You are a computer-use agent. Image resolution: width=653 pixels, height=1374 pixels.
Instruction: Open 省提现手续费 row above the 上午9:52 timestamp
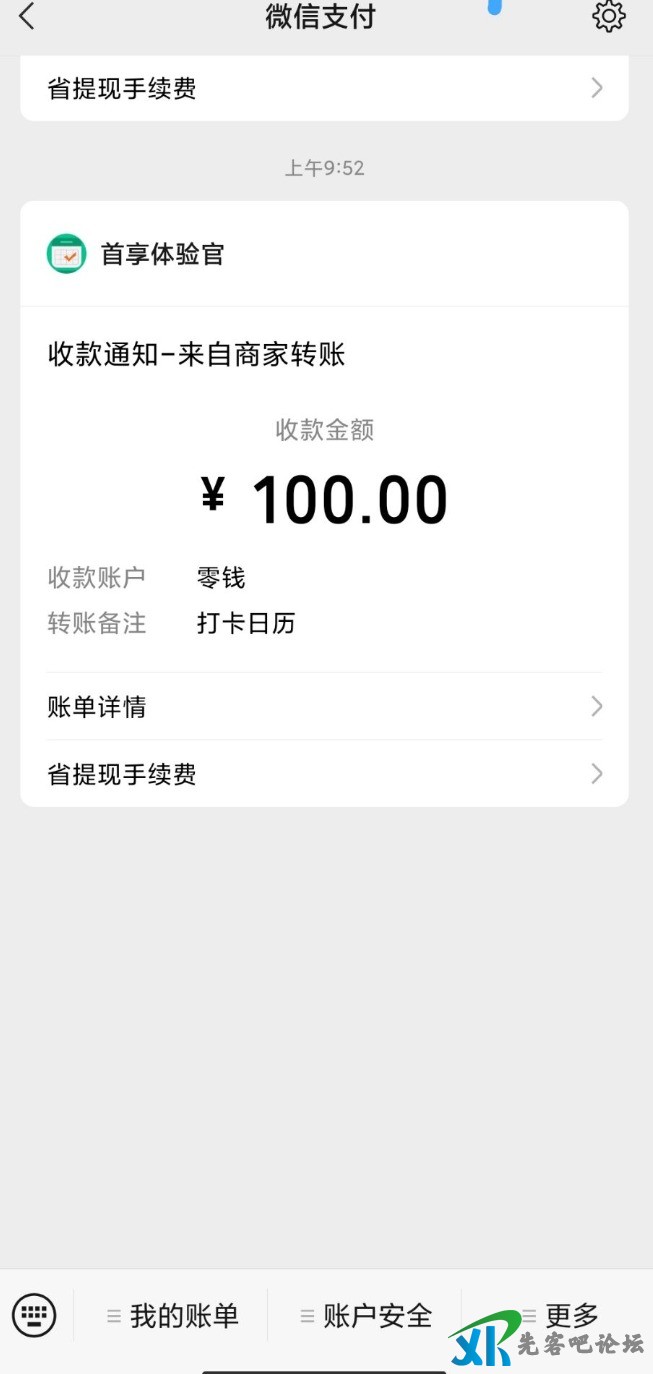[x=324, y=89]
